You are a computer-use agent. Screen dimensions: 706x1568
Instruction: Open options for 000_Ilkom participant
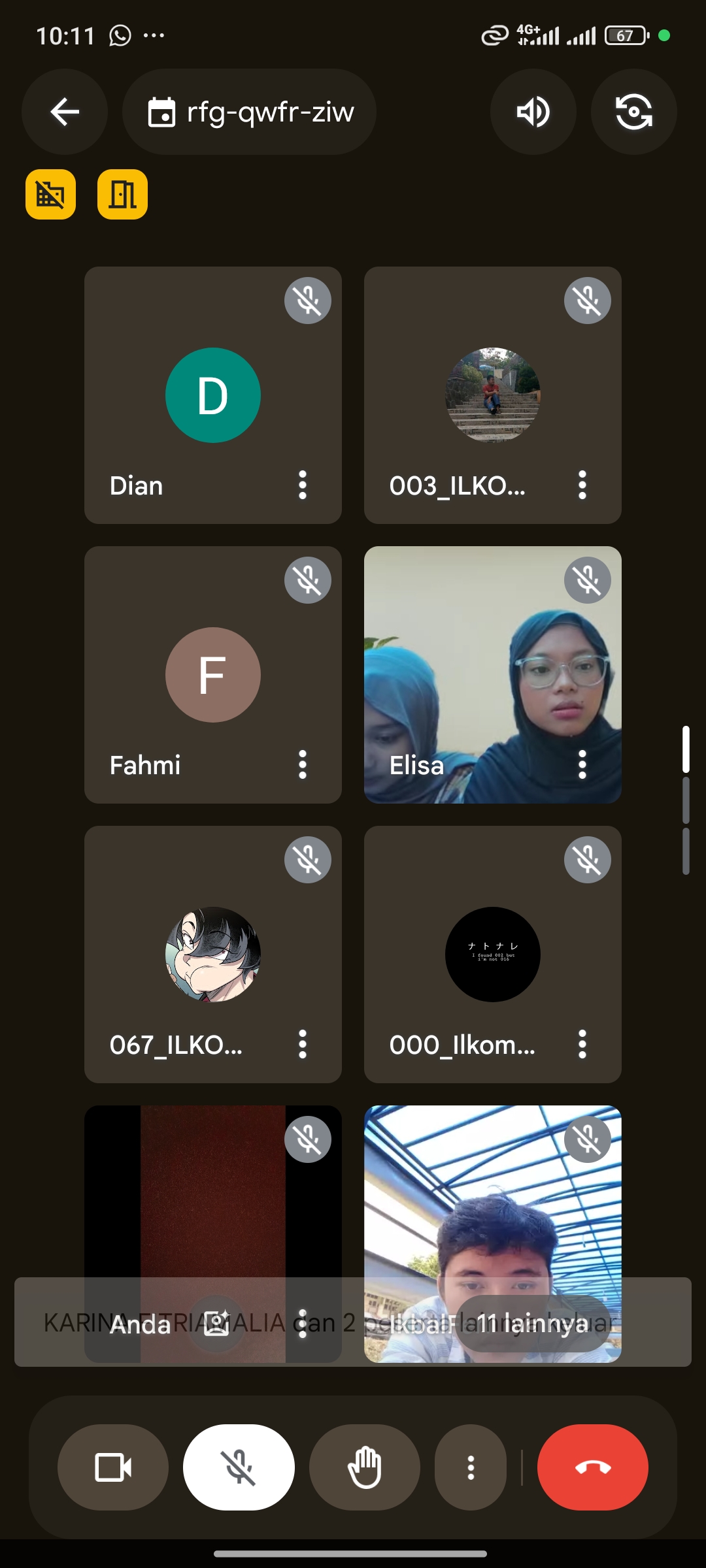pyautogui.click(x=582, y=1044)
